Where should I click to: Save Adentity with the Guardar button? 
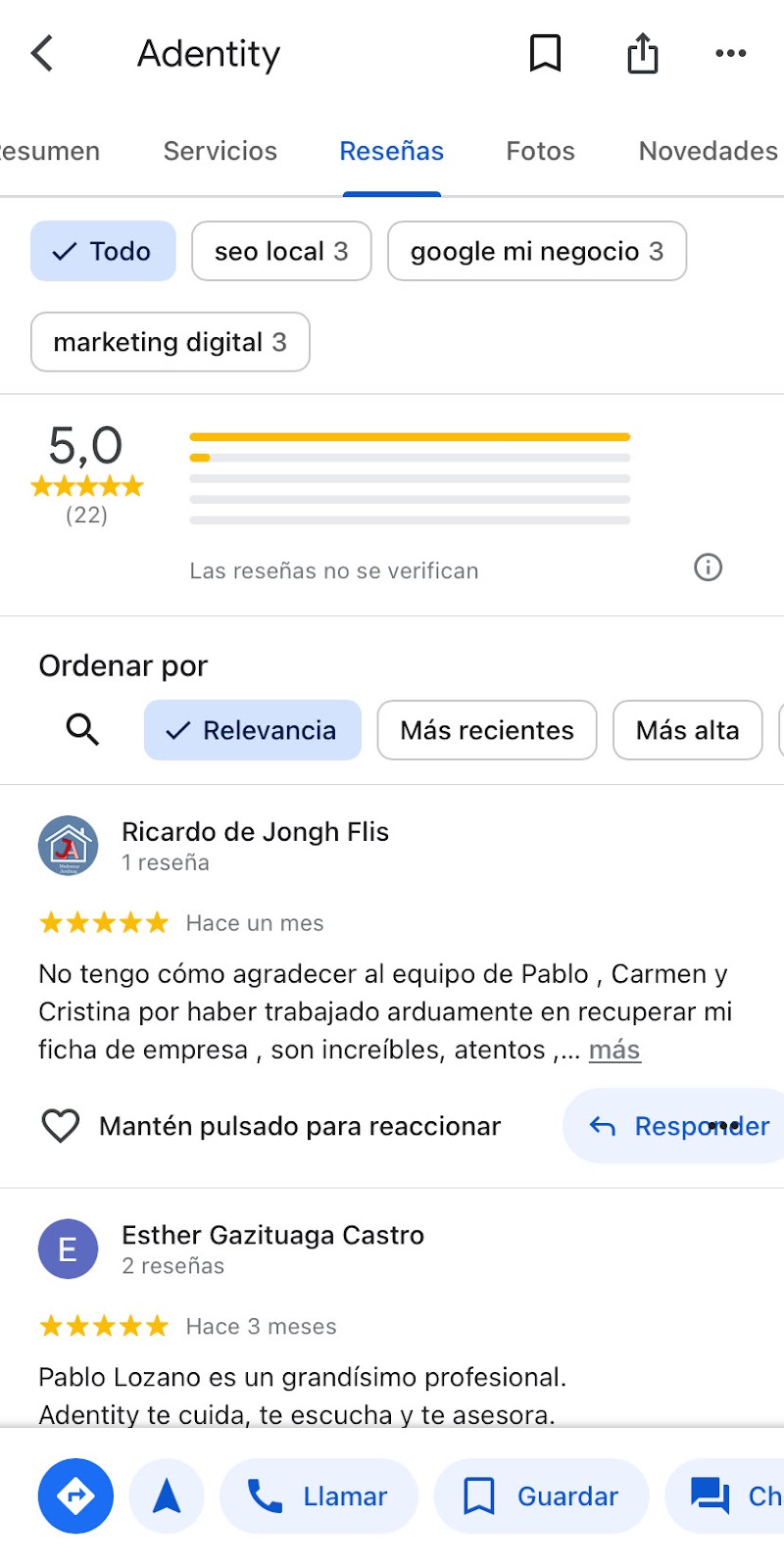coord(541,1496)
